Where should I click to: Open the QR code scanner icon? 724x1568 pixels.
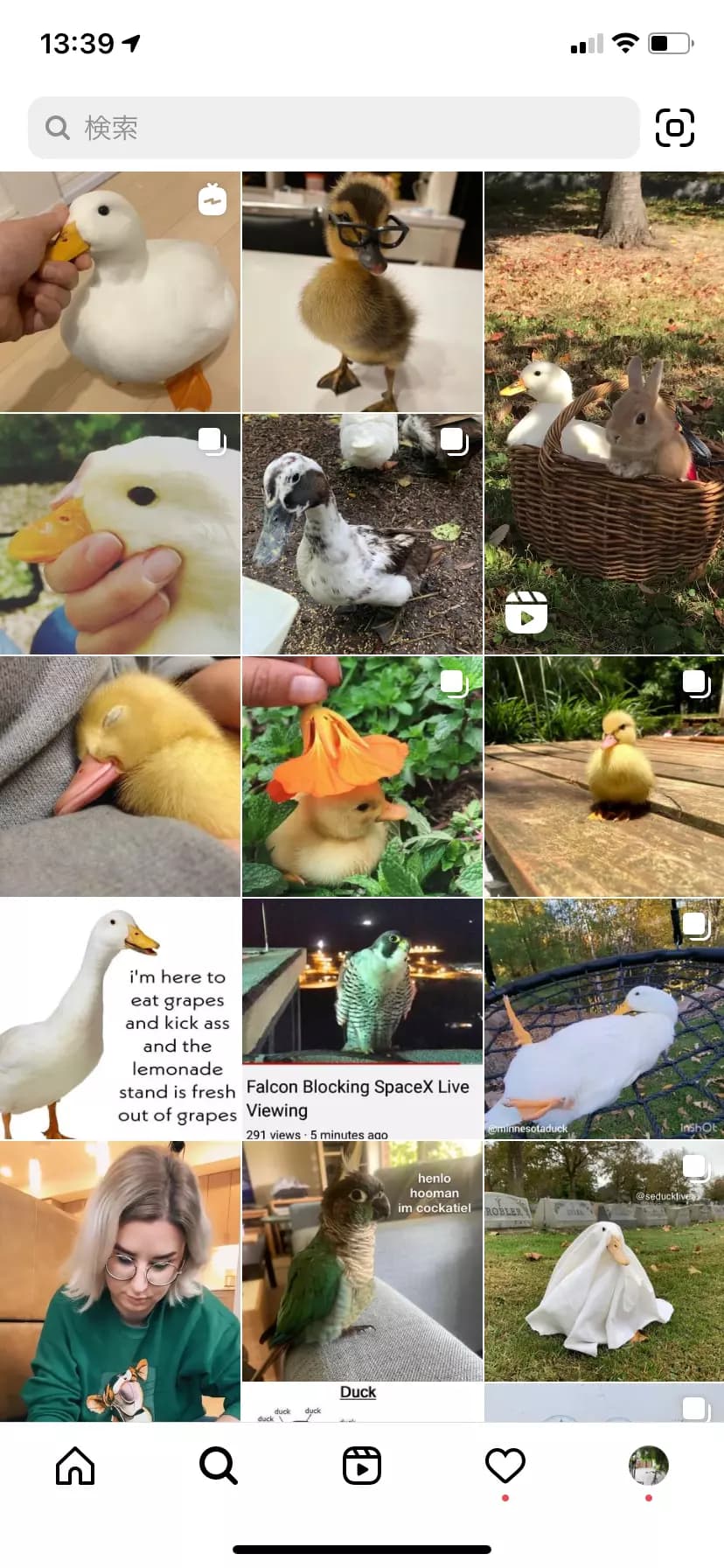coord(674,128)
